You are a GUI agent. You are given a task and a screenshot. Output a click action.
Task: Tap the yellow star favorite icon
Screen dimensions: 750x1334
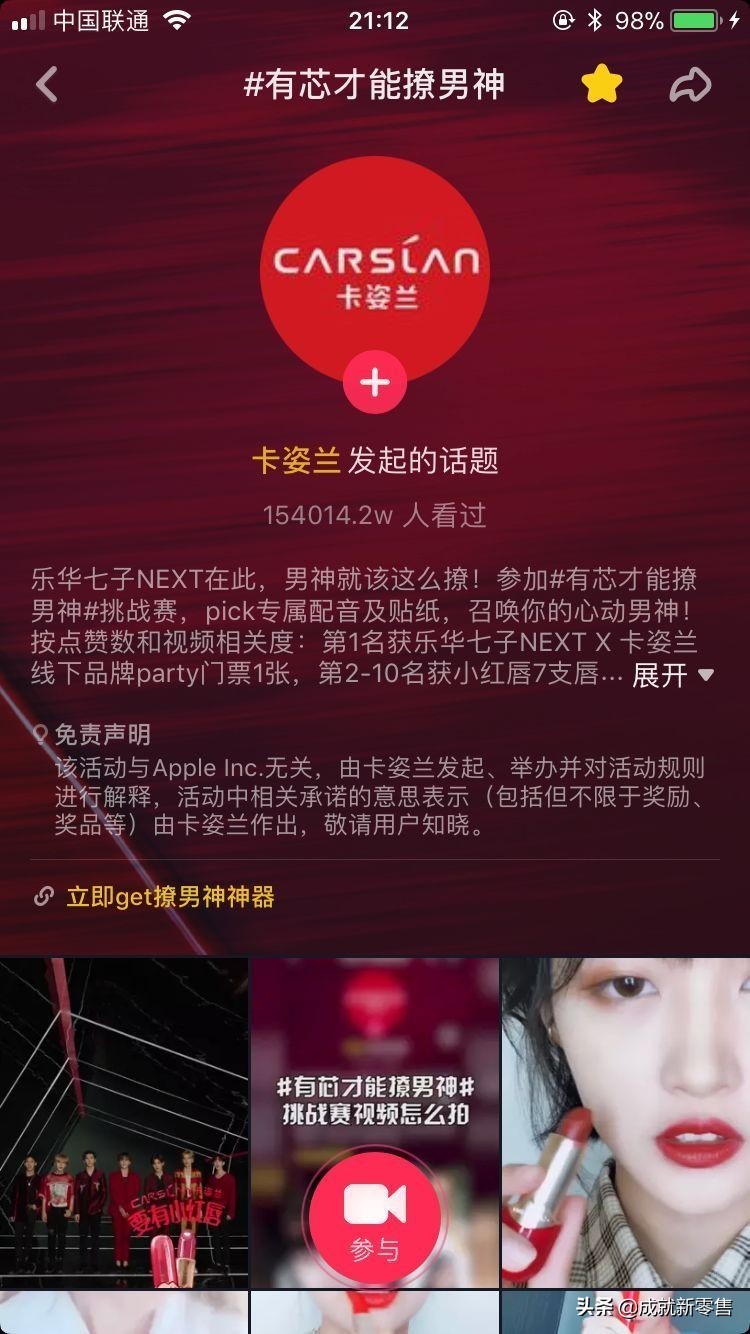(x=602, y=85)
